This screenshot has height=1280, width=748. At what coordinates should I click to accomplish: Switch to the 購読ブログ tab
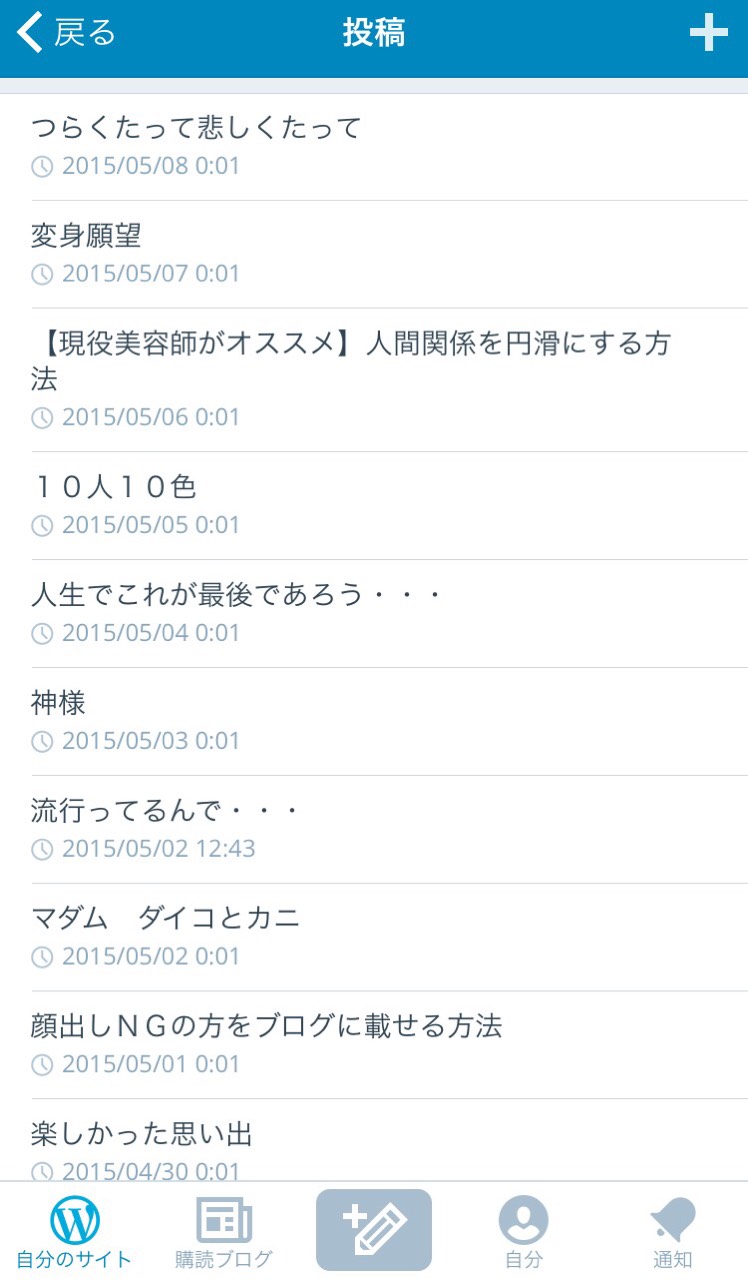(x=224, y=1231)
